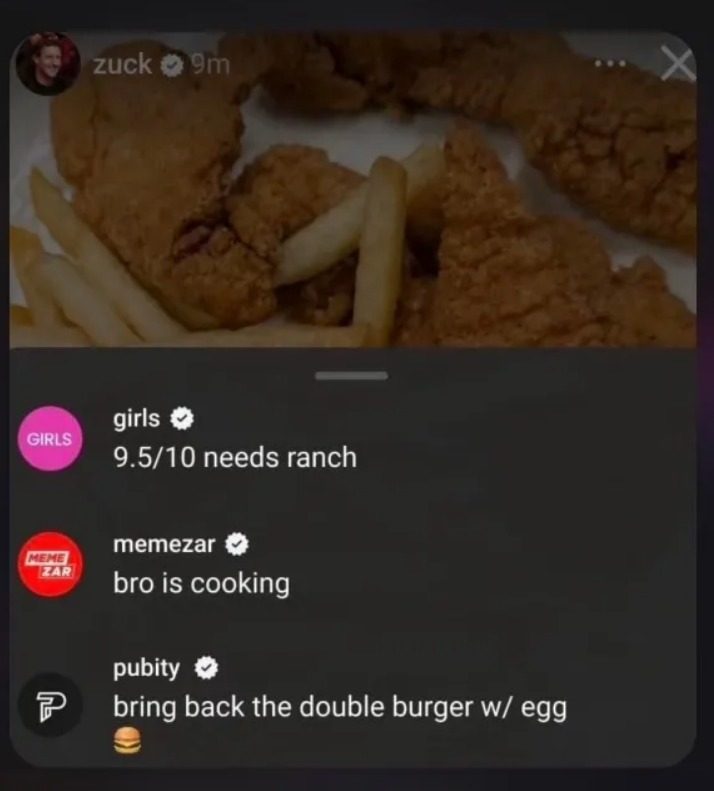714x791 pixels.
Task: Open girls' comment "9.5/10 needs ranch"
Action: [x=235, y=458]
